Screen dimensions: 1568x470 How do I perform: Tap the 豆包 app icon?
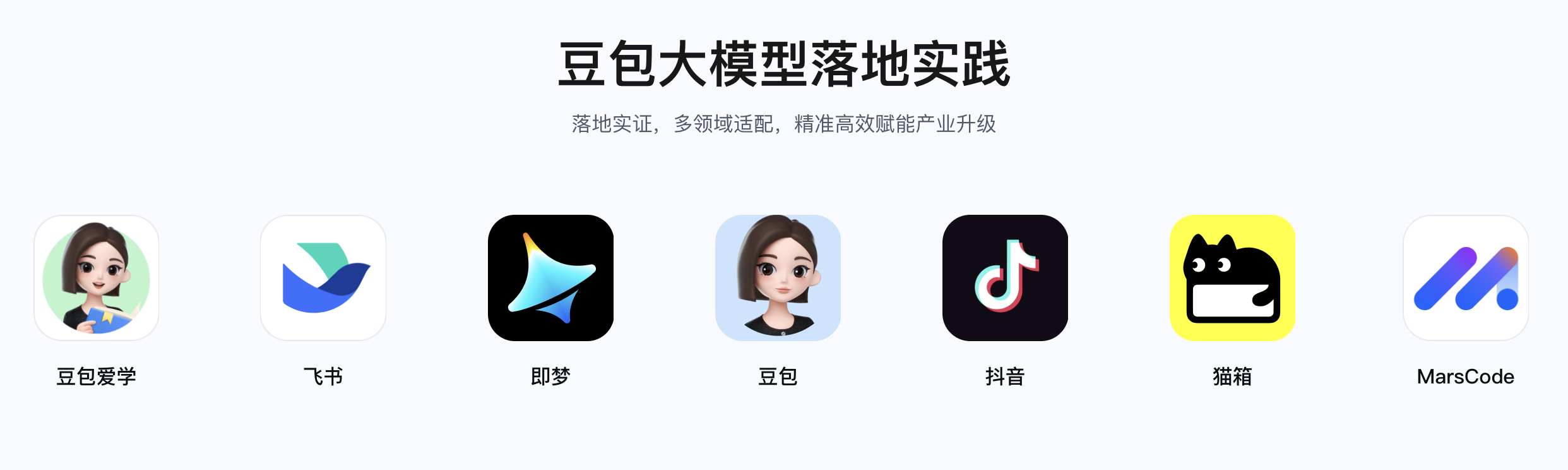[x=778, y=278]
